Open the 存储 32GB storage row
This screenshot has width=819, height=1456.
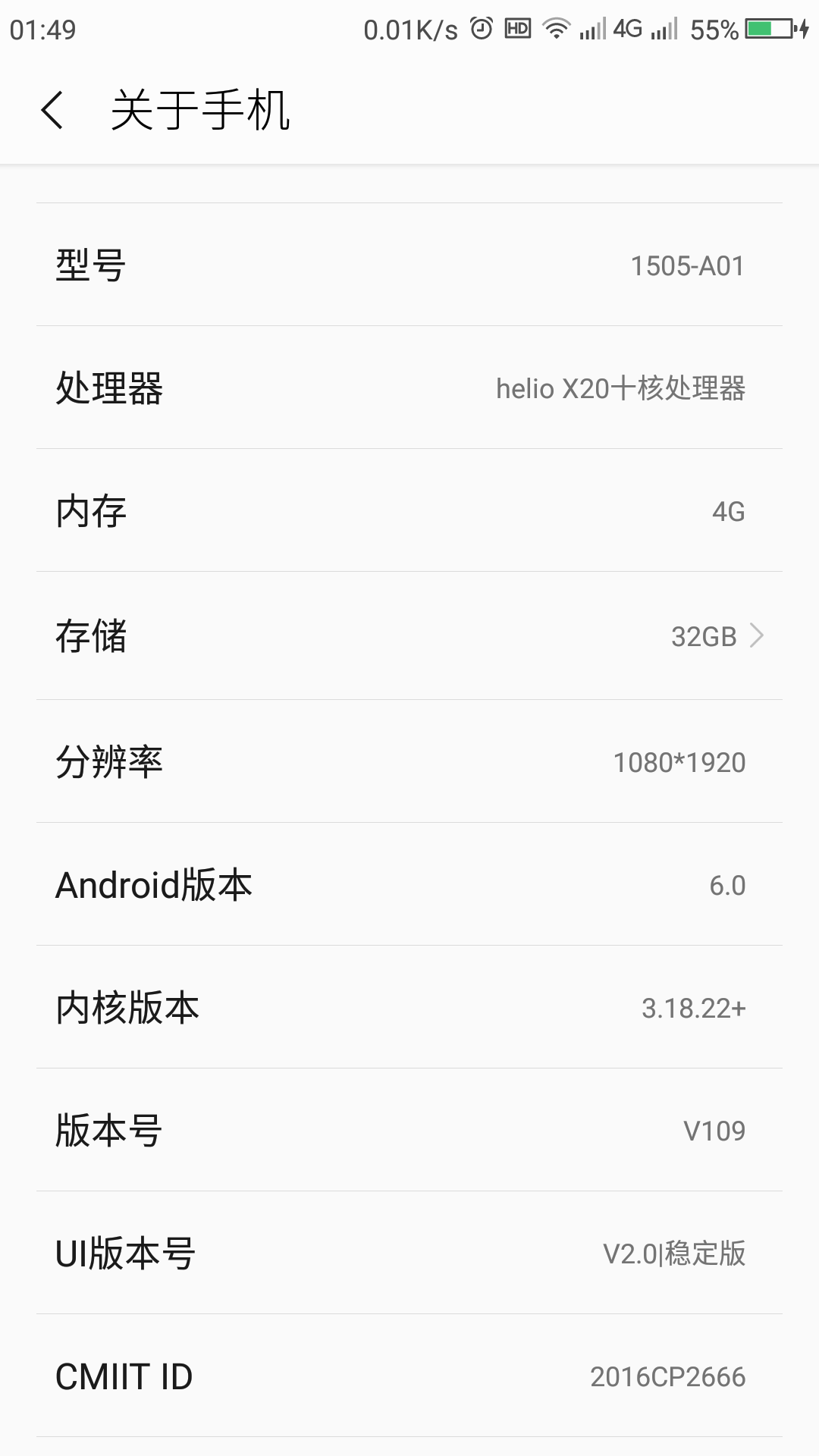409,635
